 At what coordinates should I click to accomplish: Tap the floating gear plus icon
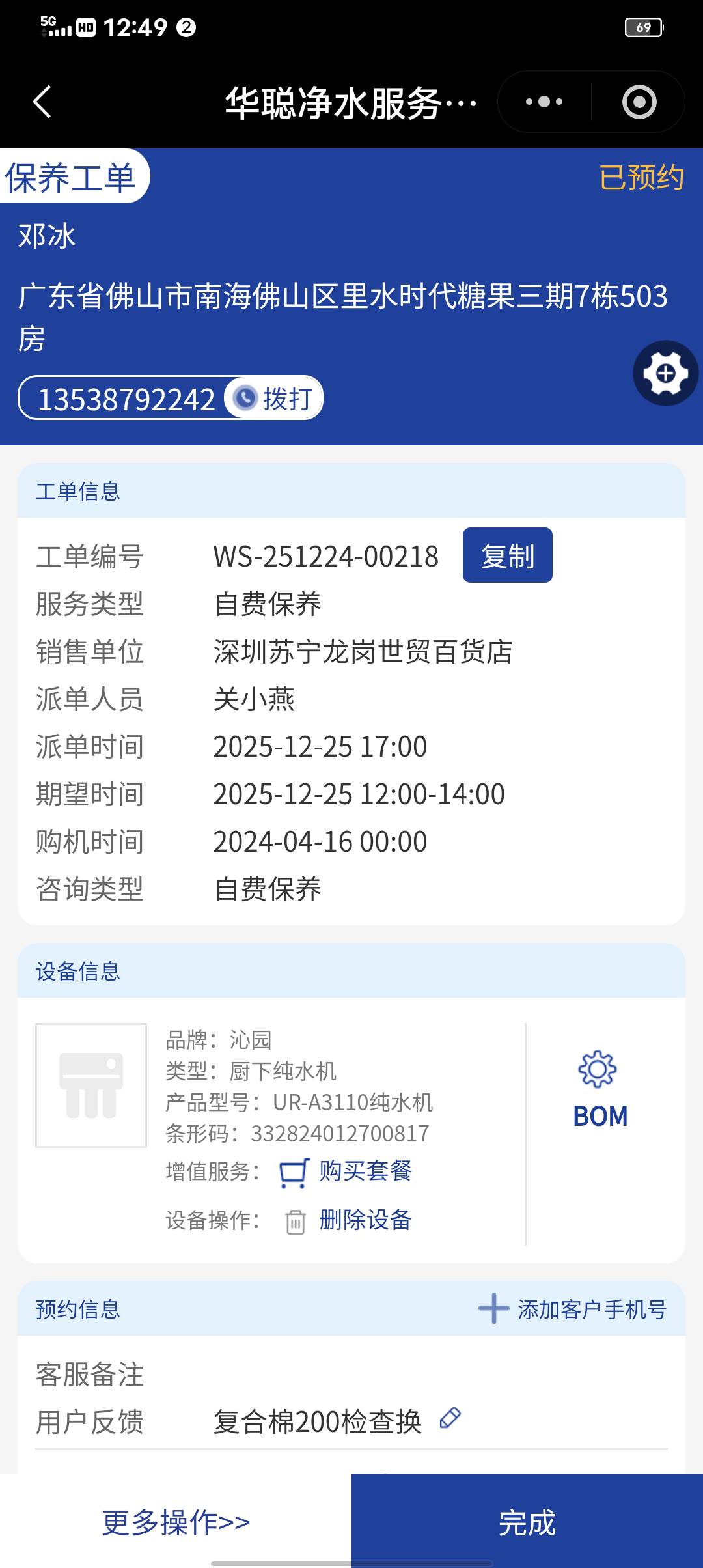click(x=665, y=373)
